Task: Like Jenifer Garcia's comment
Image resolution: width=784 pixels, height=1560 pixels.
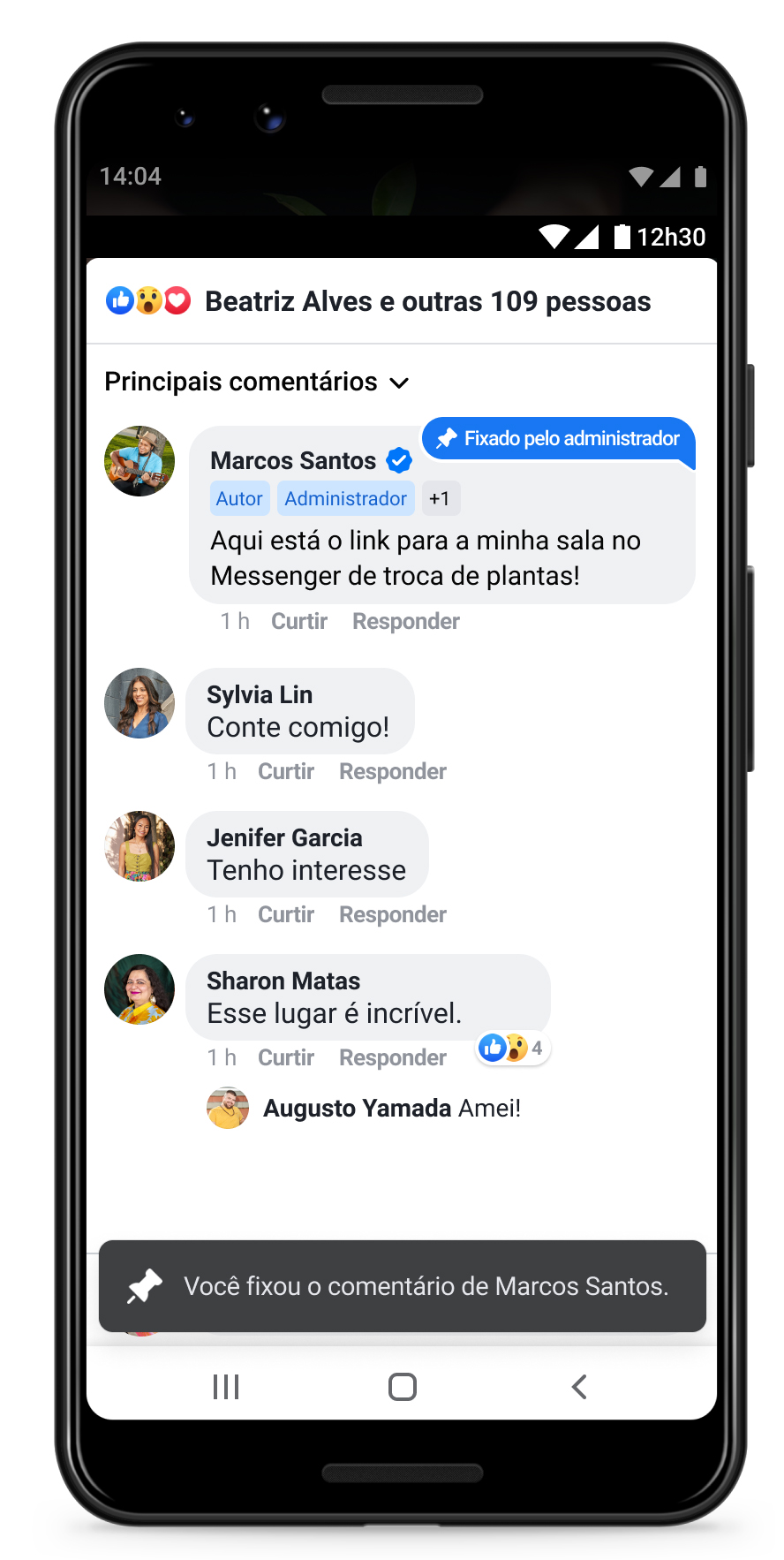Action: 285,915
